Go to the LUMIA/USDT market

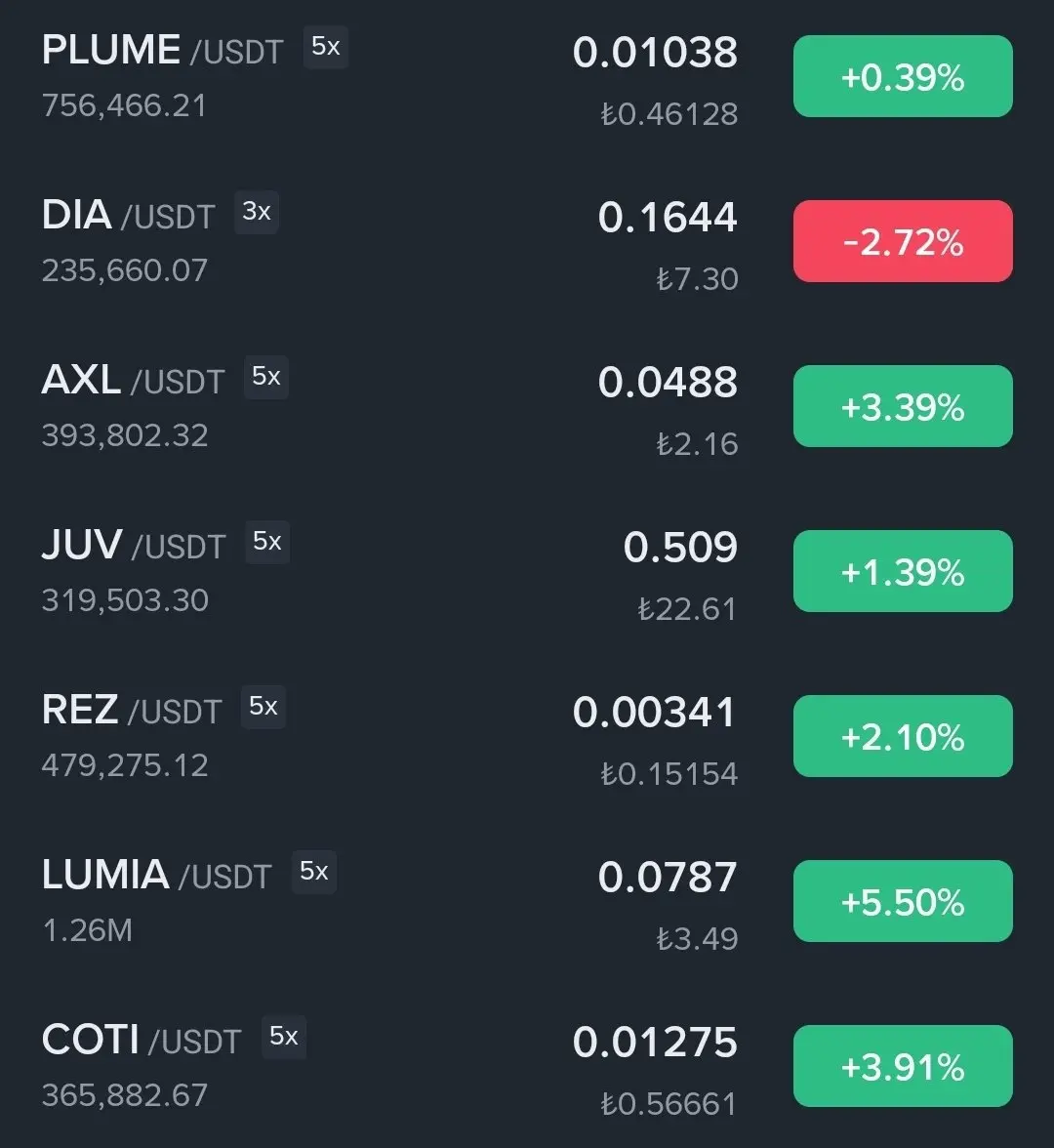(x=156, y=876)
